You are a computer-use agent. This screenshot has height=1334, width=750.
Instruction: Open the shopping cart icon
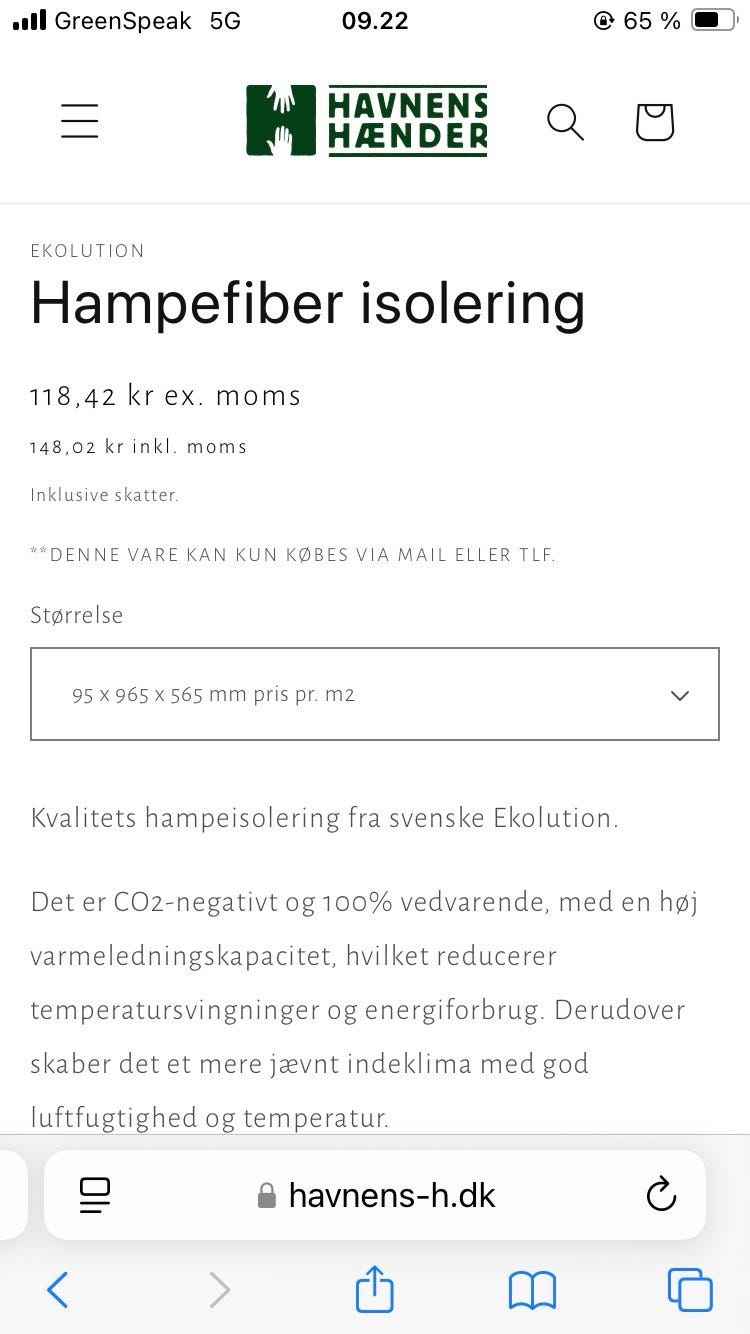tap(655, 121)
